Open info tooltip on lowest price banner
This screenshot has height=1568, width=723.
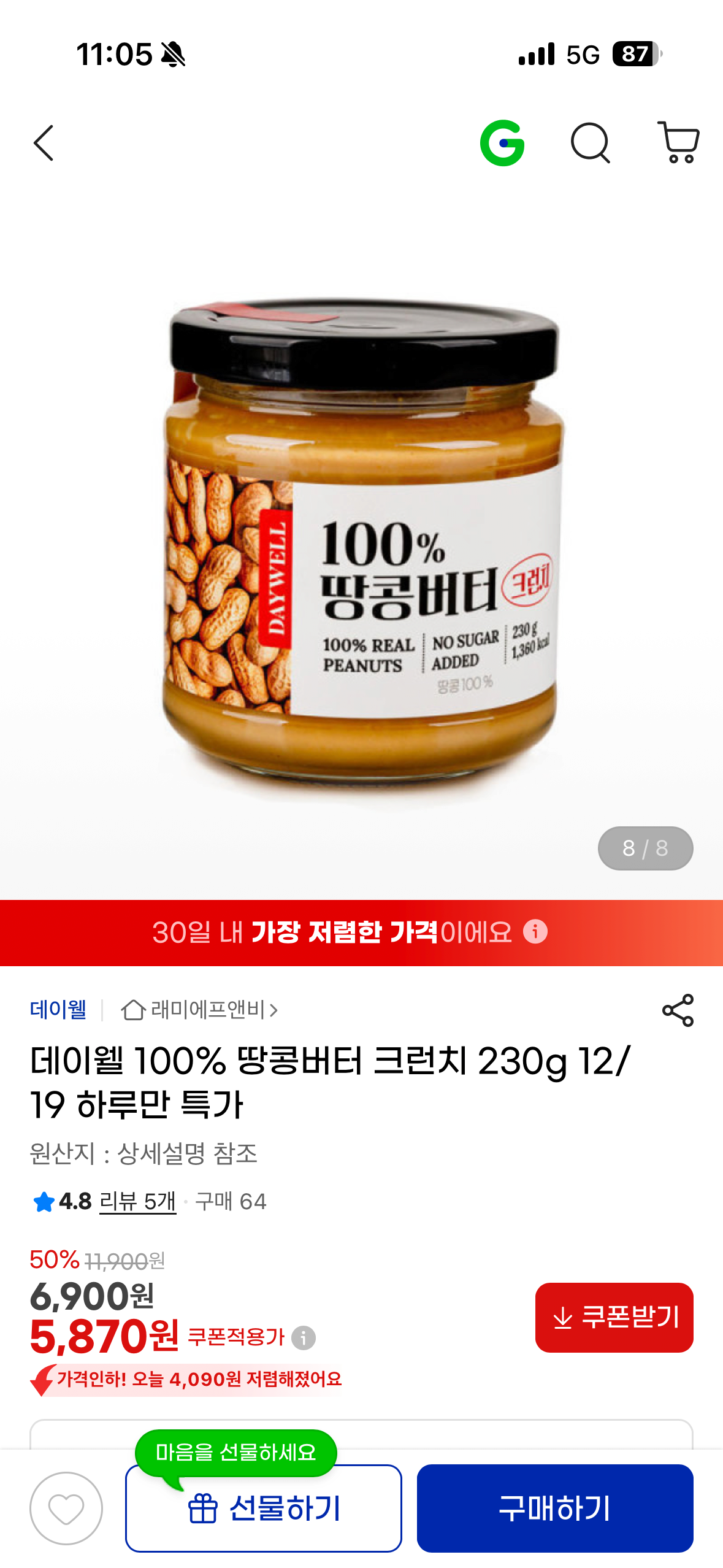tap(535, 934)
